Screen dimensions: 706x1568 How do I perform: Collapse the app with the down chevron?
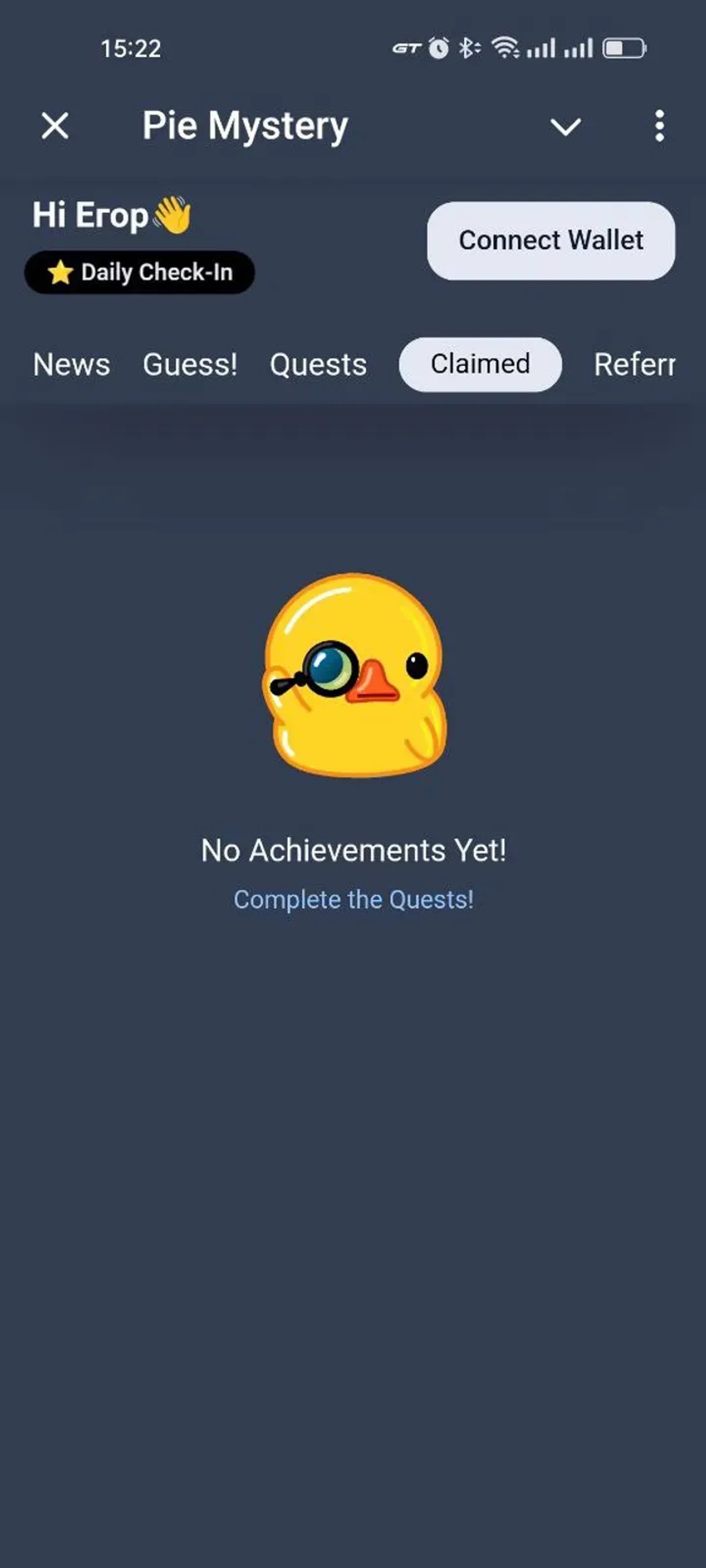point(565,127)
